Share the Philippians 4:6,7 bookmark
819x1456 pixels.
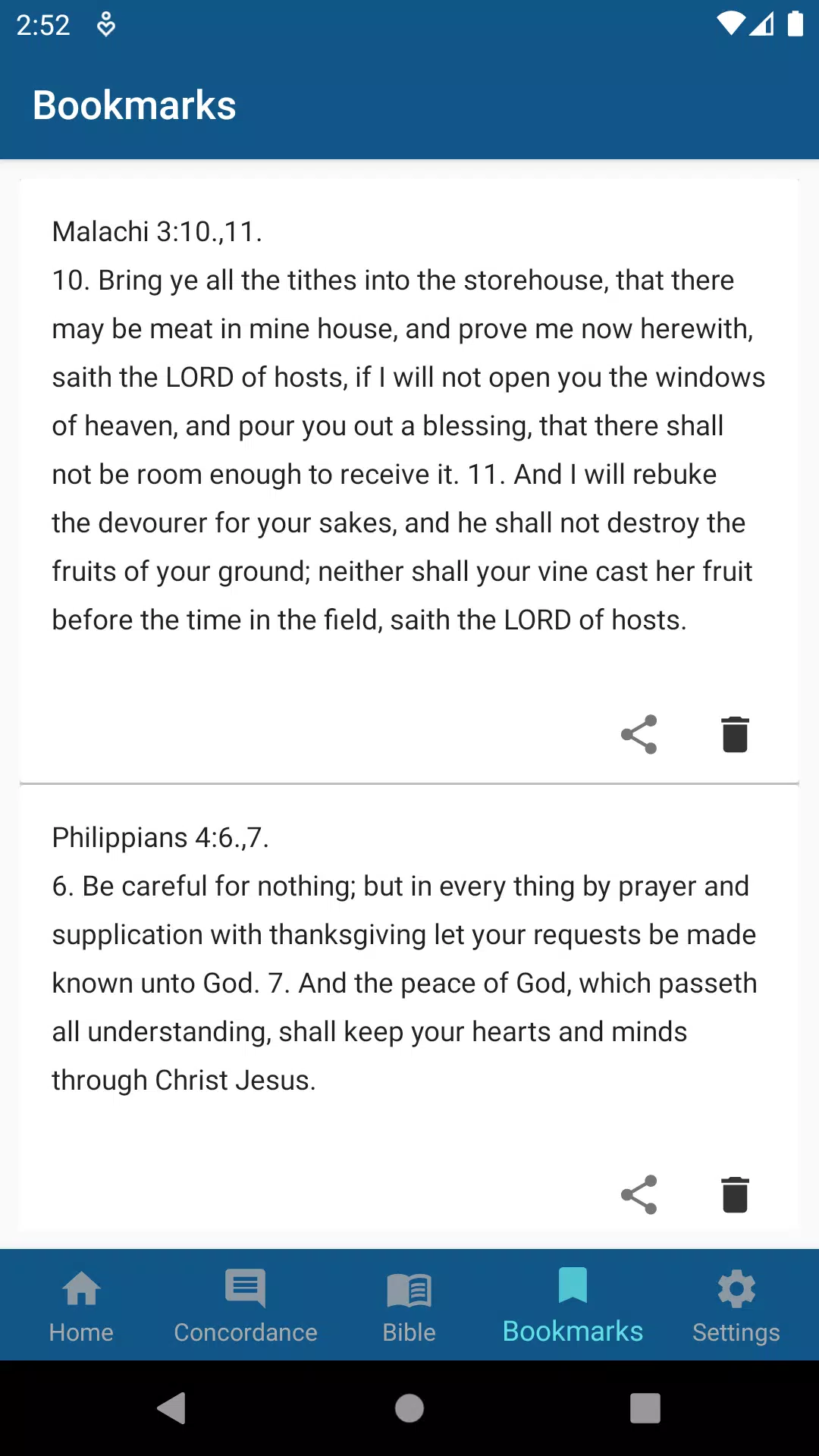click(639, 1194)
